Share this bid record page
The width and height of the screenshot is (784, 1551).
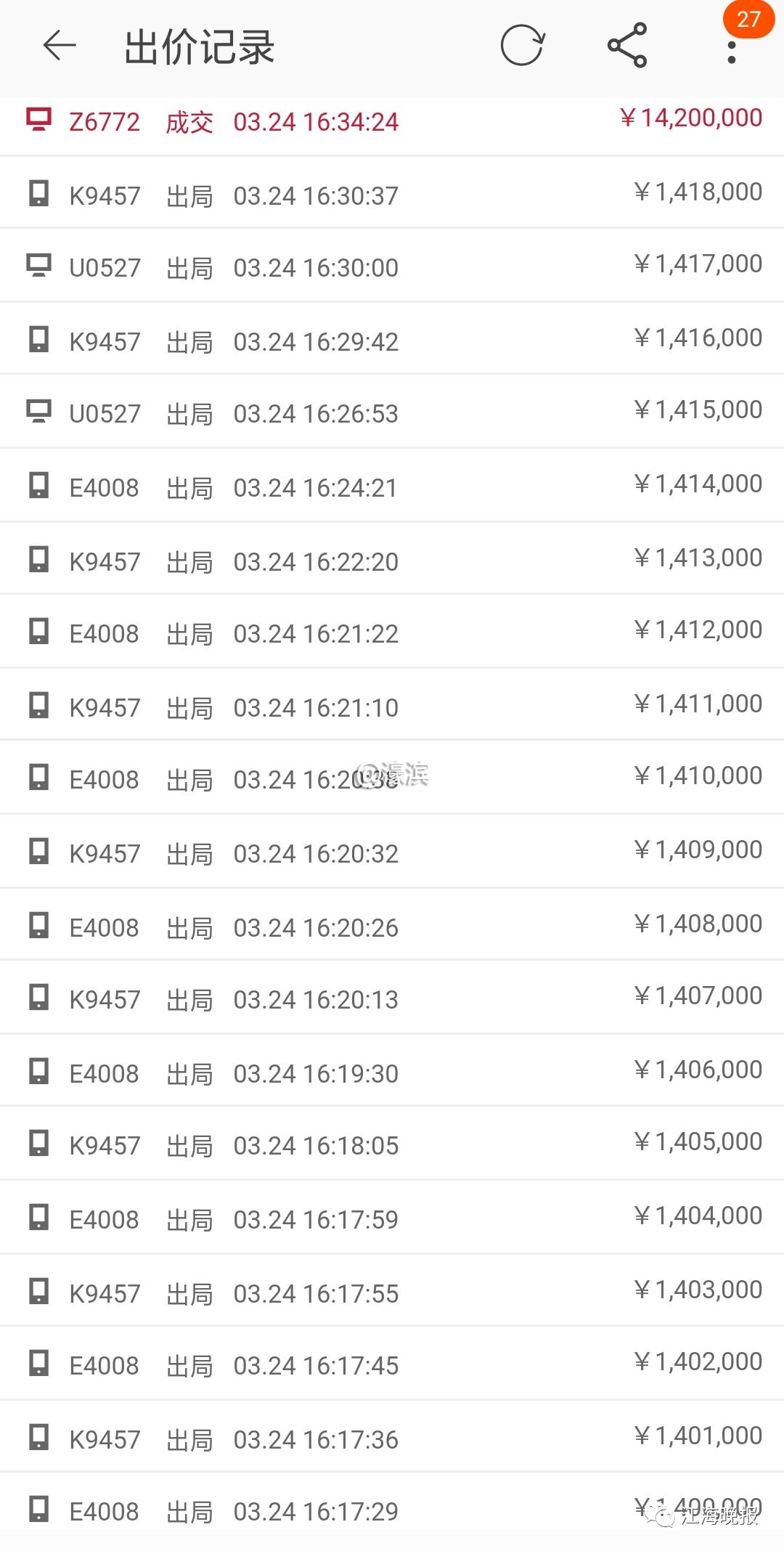click(627, 46)
